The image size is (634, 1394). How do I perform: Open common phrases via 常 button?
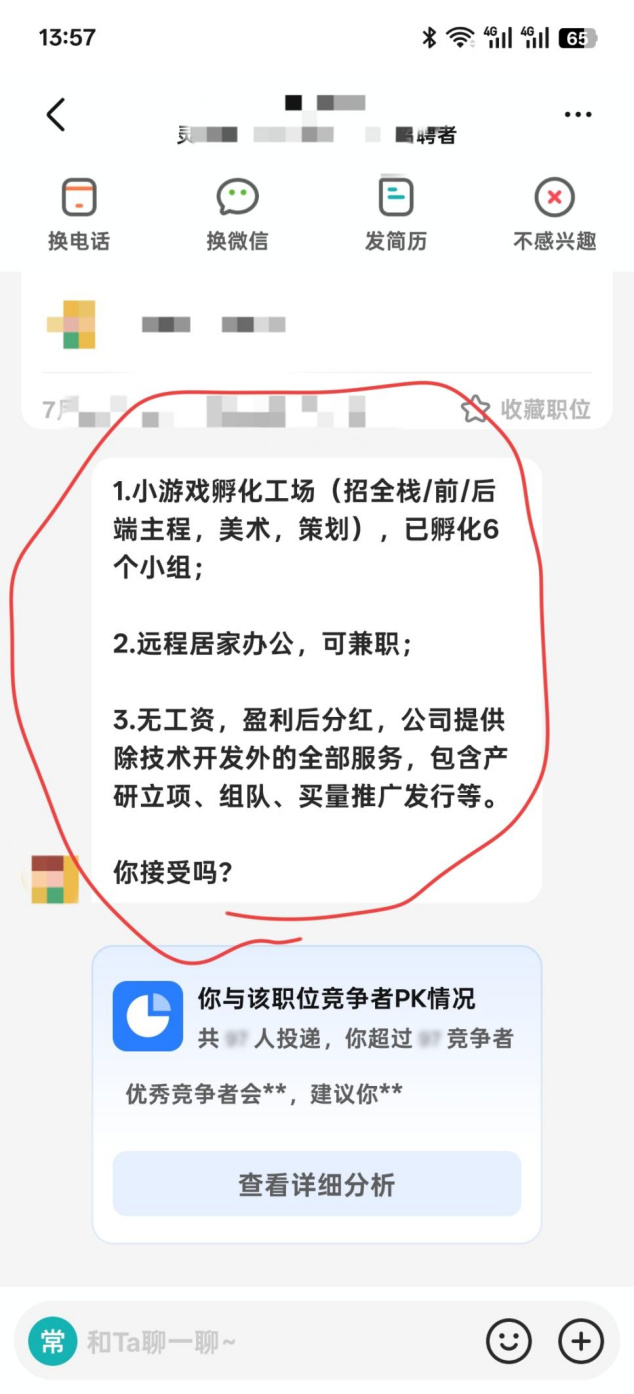52,1341
